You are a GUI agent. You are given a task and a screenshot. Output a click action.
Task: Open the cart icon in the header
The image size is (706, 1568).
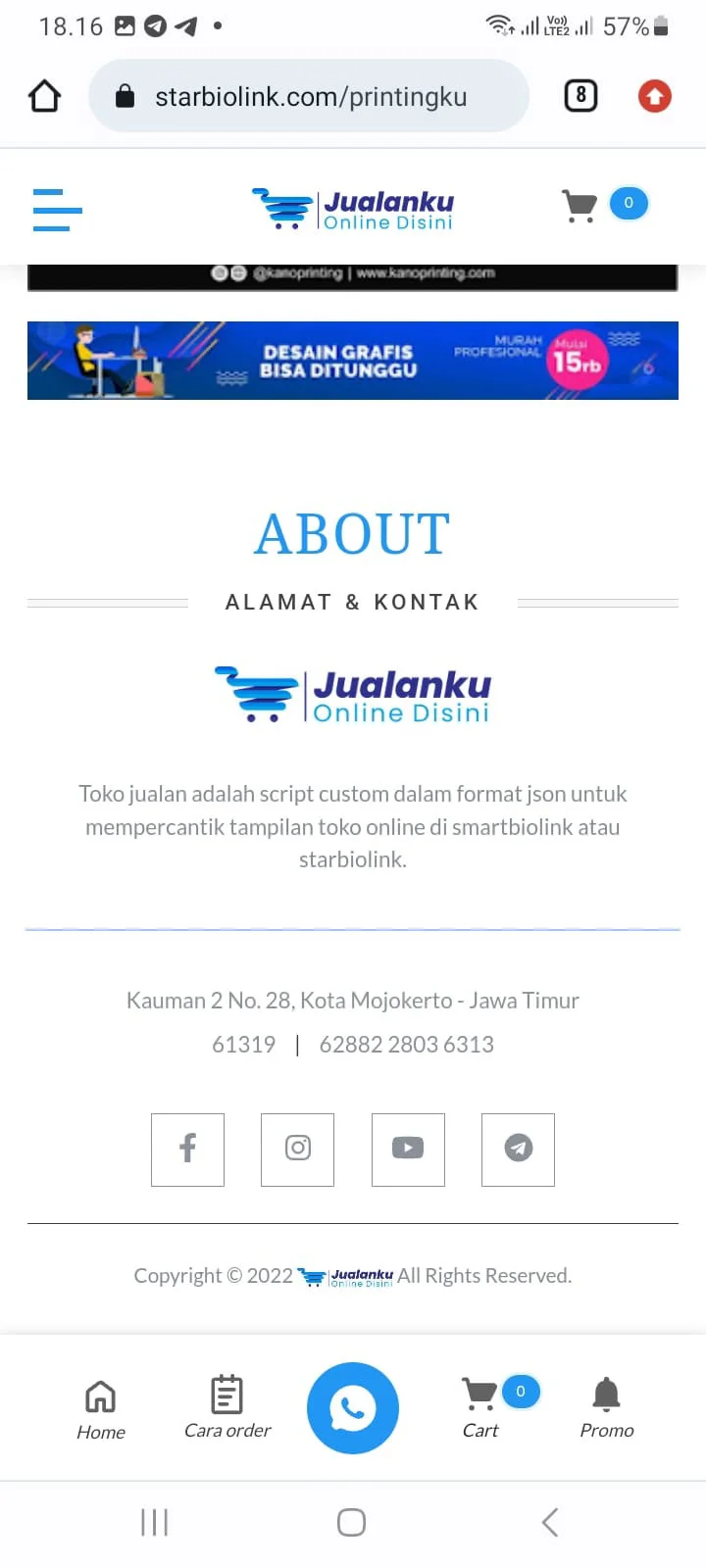pos(580,206)
